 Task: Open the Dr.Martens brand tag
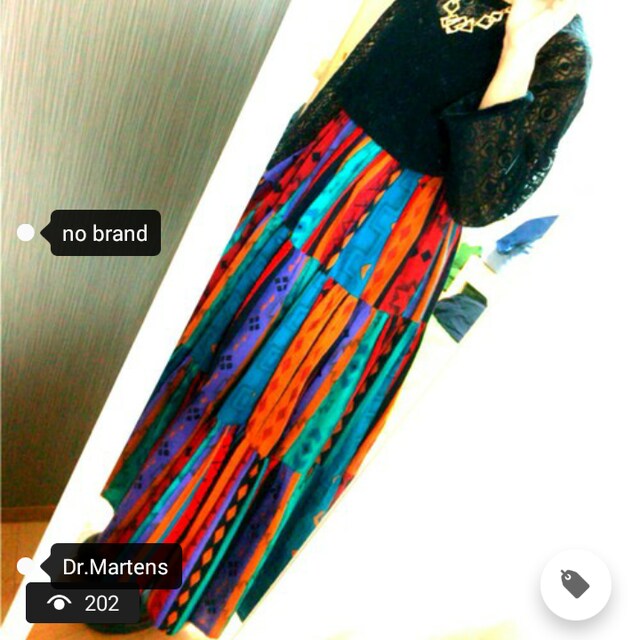[x=116, y=566]
